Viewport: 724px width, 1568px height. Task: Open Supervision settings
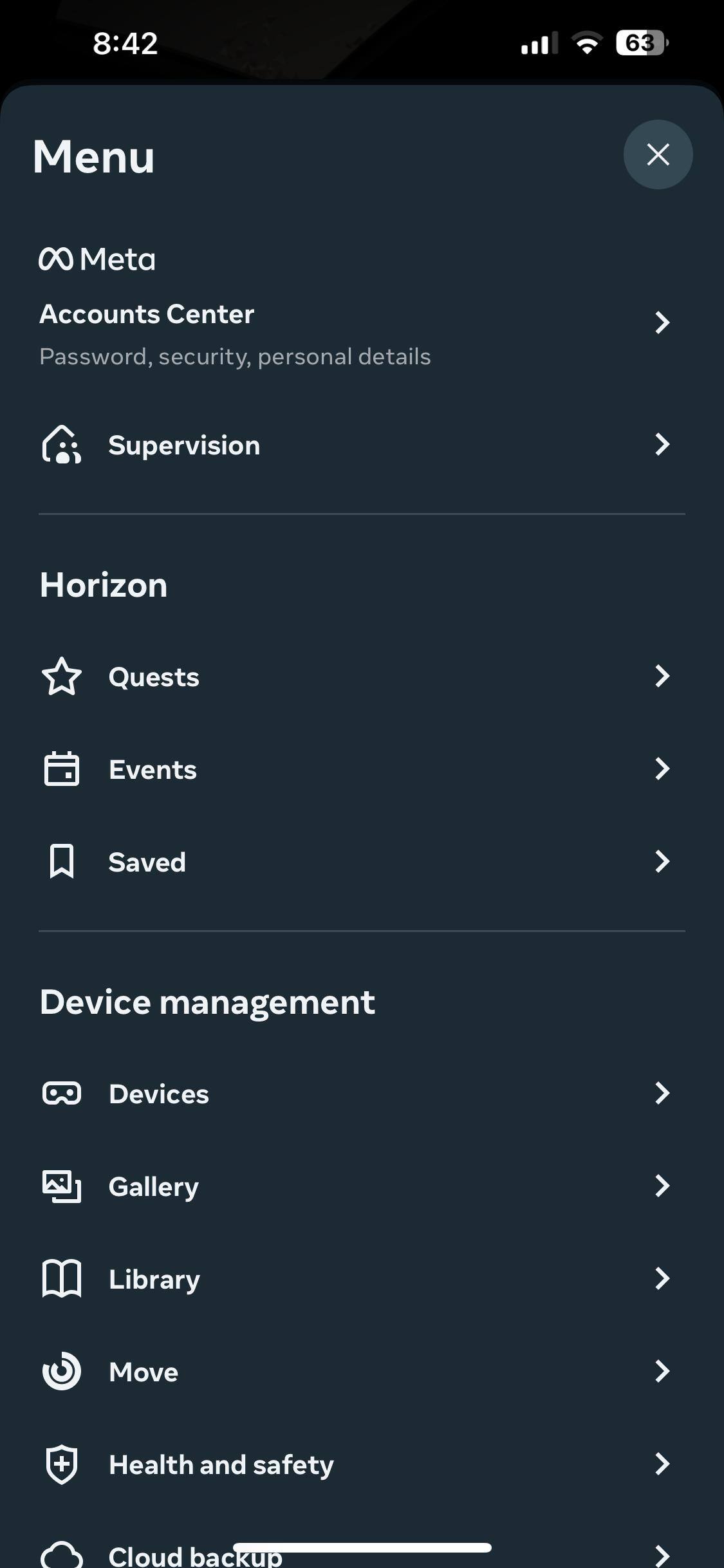click(x=354, y=445)
